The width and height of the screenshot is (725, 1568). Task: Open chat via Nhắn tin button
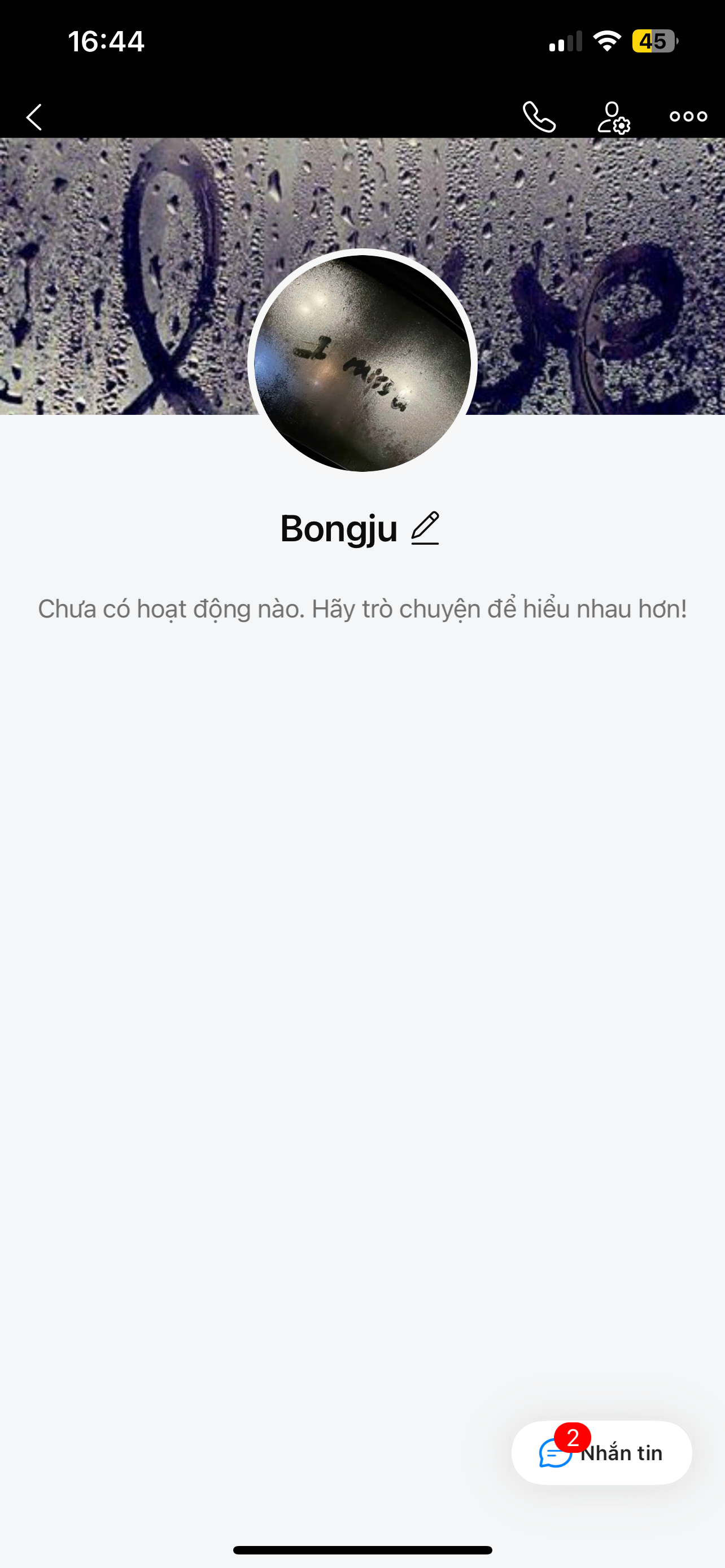(x=601, y=1452)
